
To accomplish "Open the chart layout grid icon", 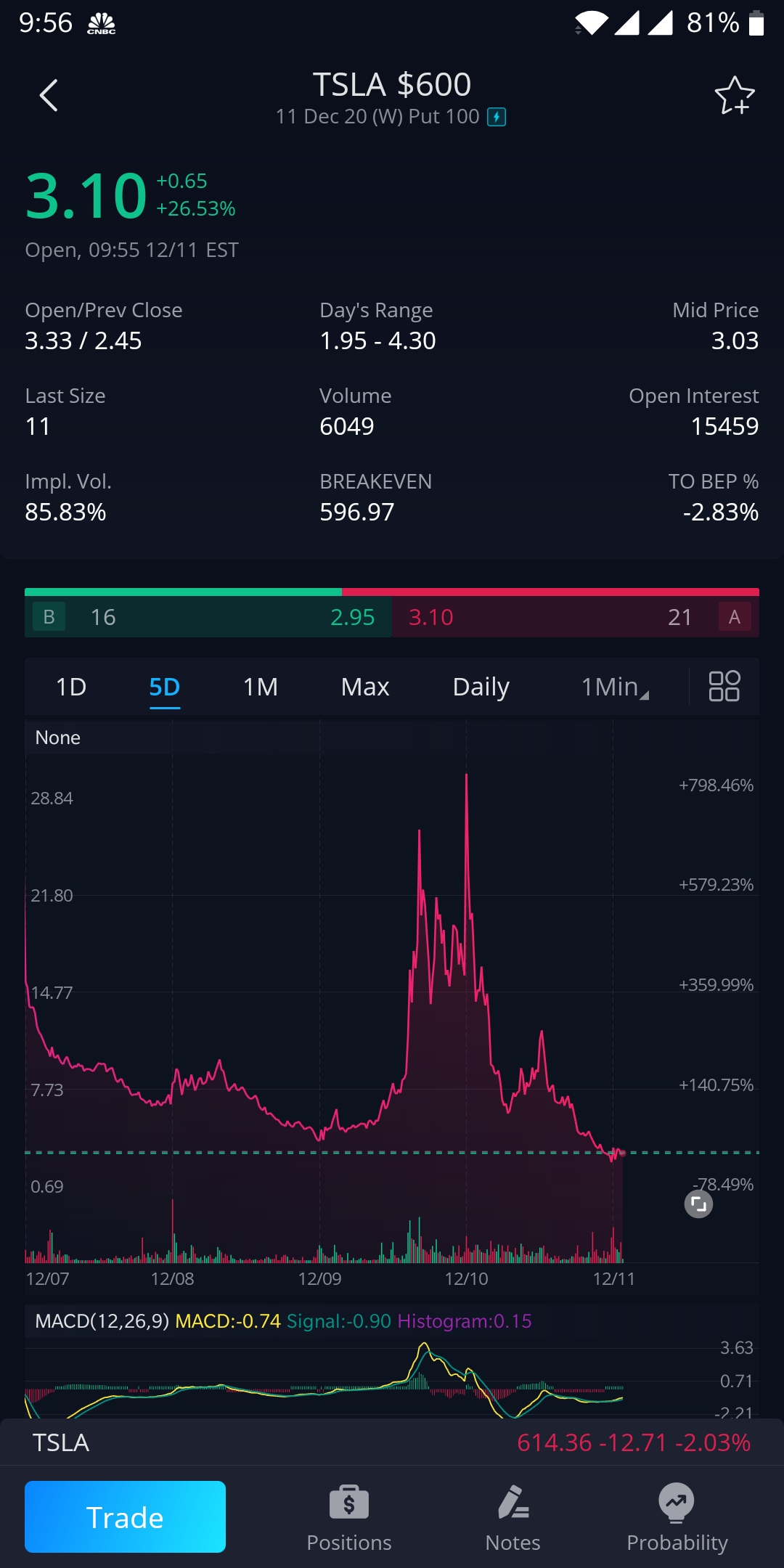I will [x=725, y=686].
